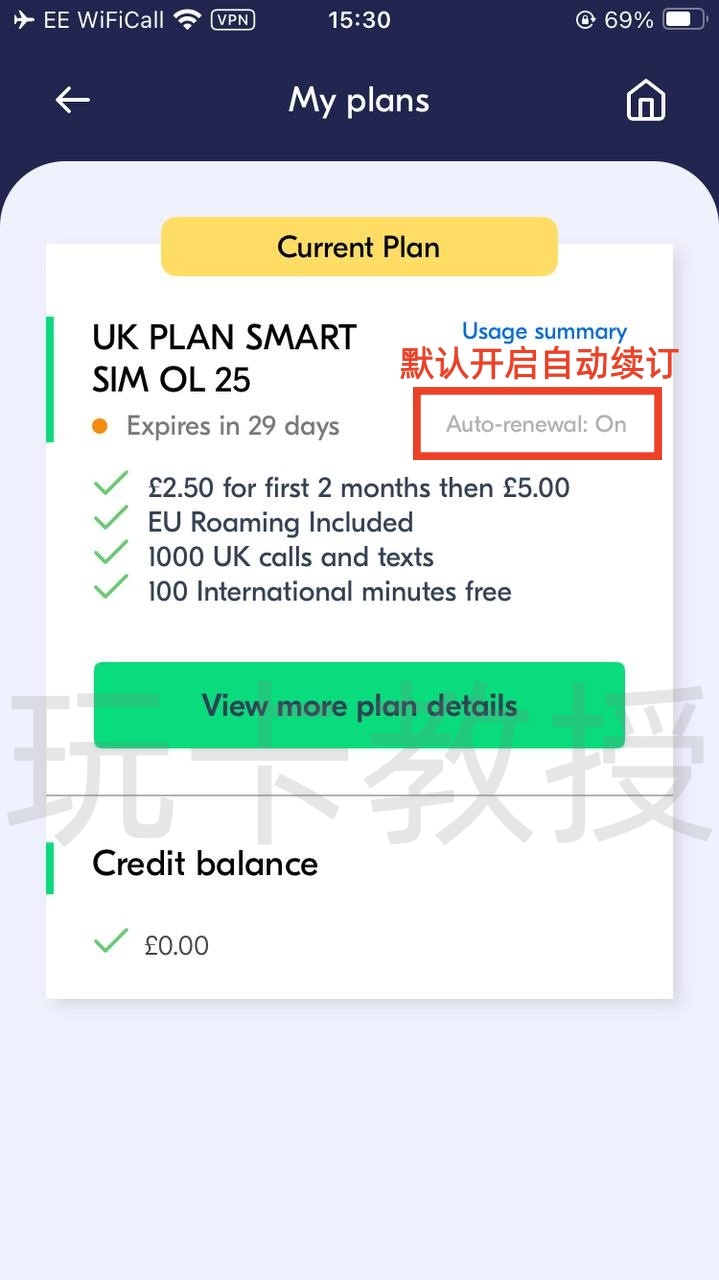Go back using the arrow icon

pos(72,100)
